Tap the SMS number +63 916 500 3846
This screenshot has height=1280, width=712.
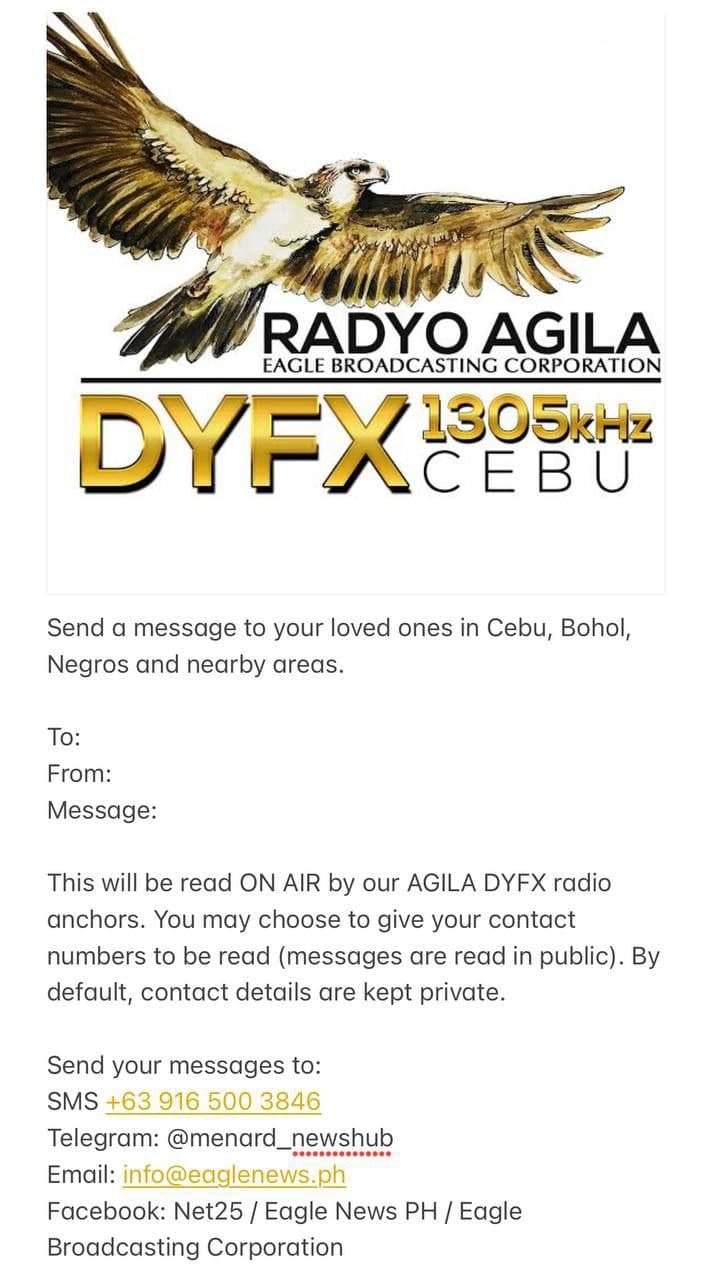click(x=212, y=1102)
